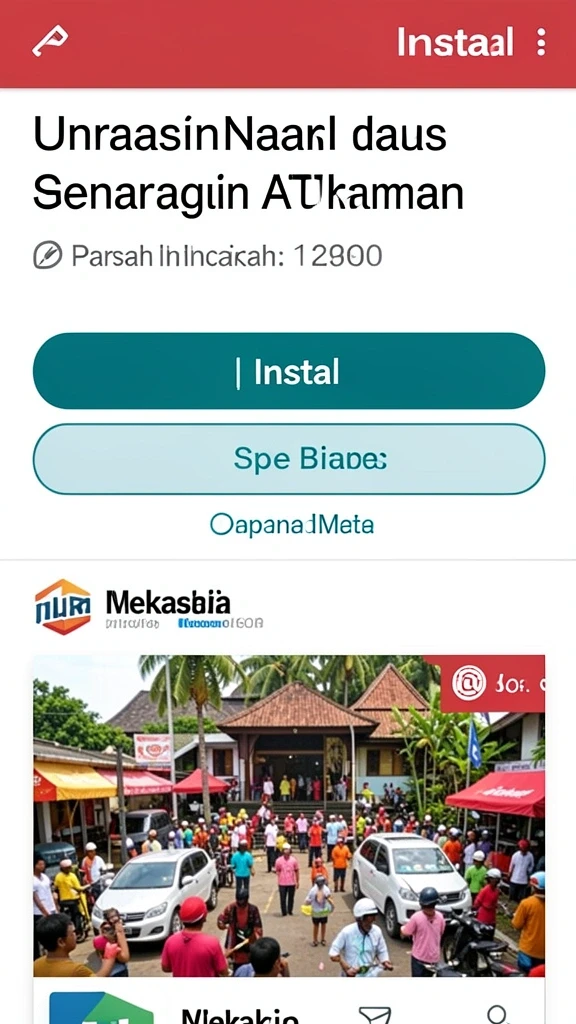Tap Instaal in the top bar
The height and width of the screenshot is (1024, 576).
click(455, 42)
